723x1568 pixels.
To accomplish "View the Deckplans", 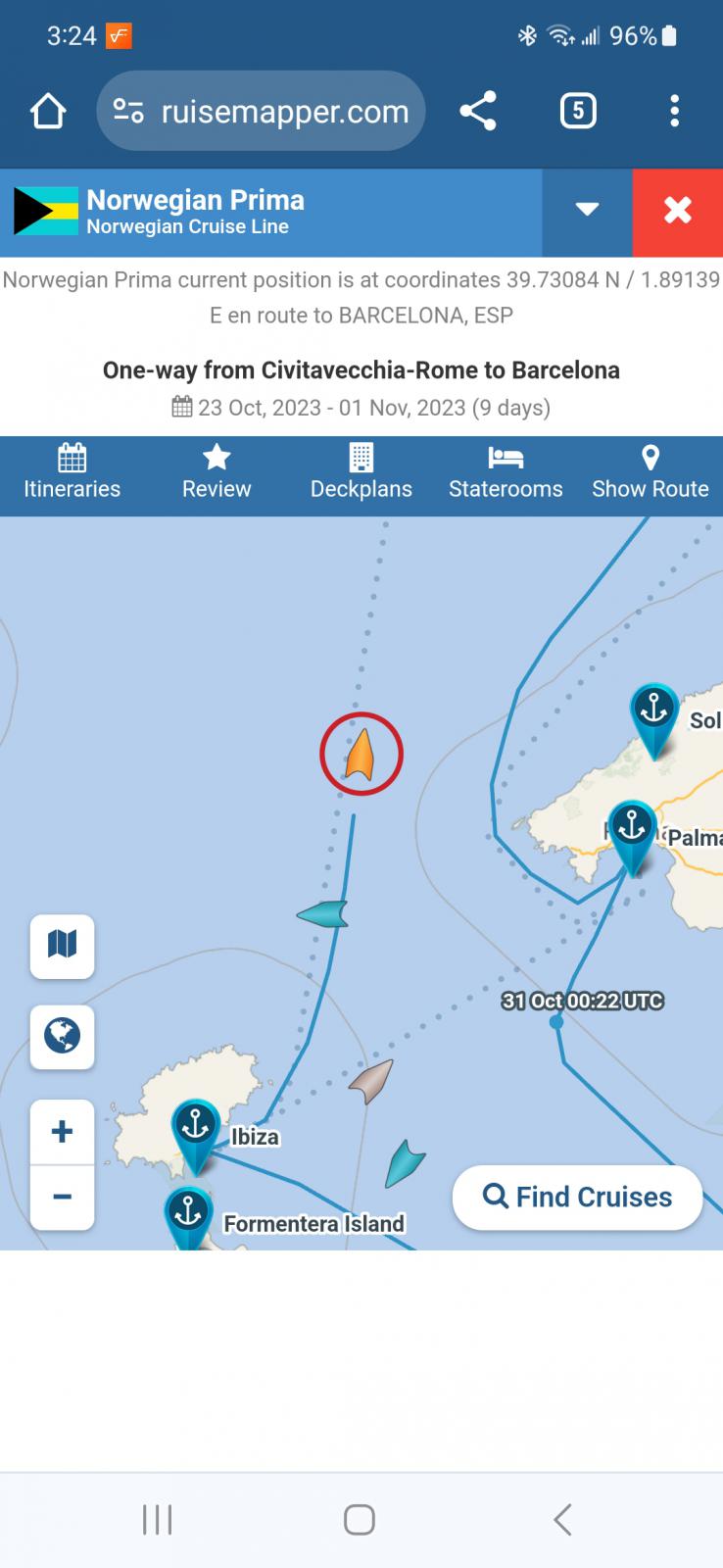I will click(361, 473).
